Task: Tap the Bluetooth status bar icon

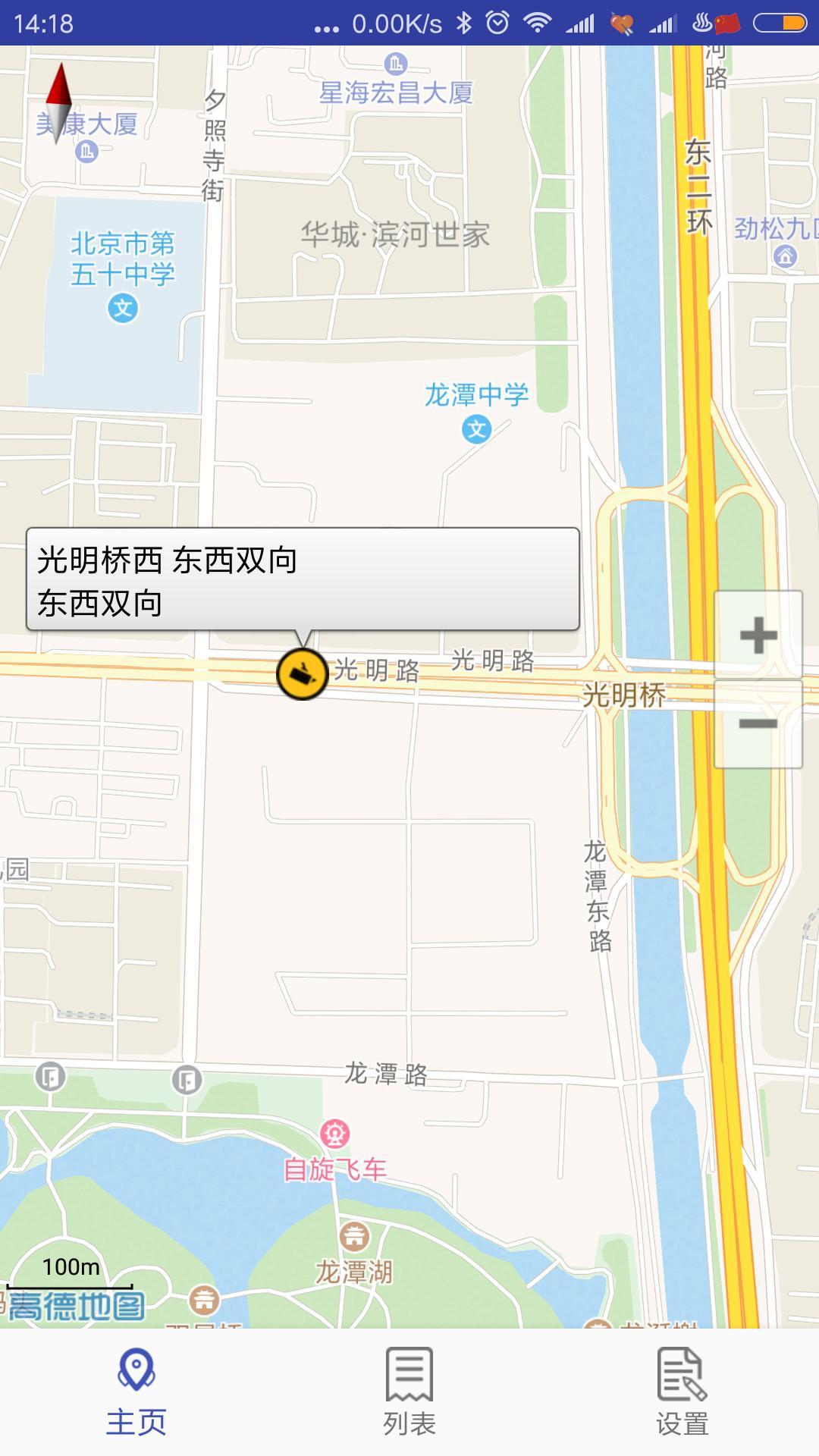Action: click(464, 20)
